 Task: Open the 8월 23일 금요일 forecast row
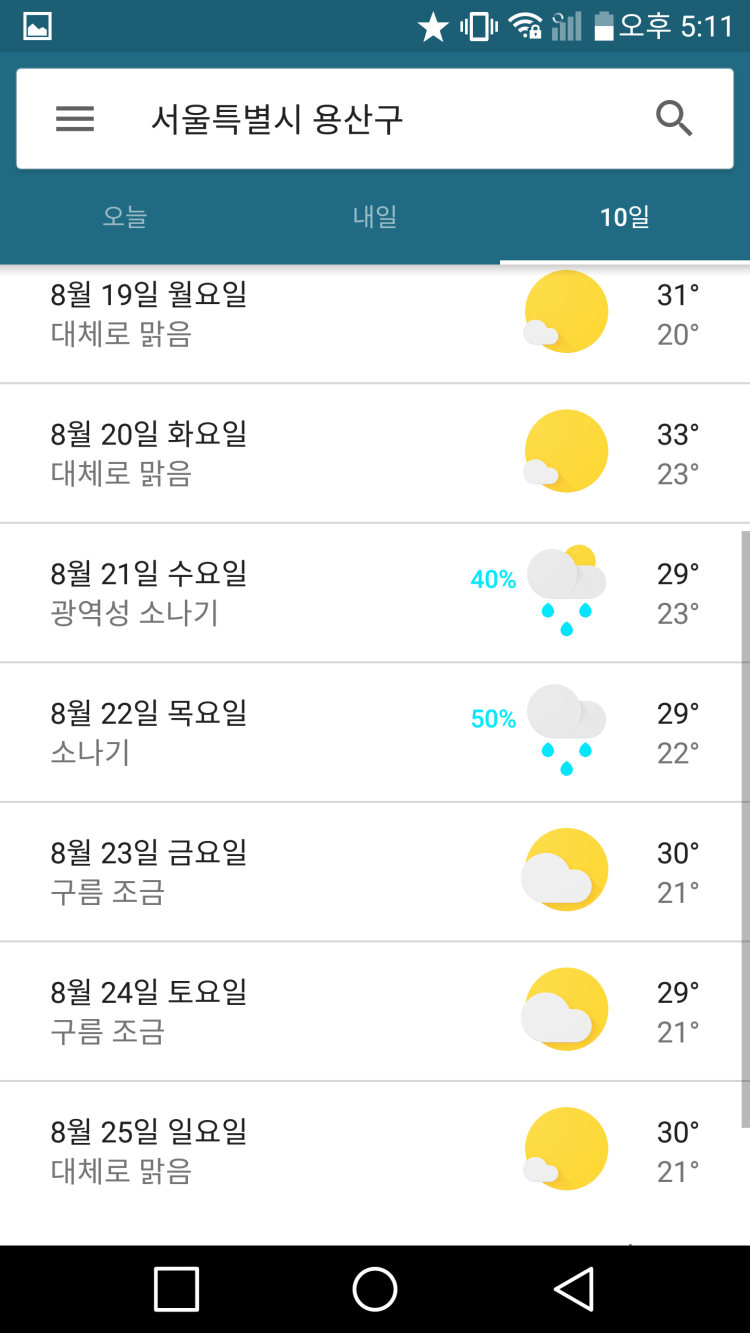375,872
